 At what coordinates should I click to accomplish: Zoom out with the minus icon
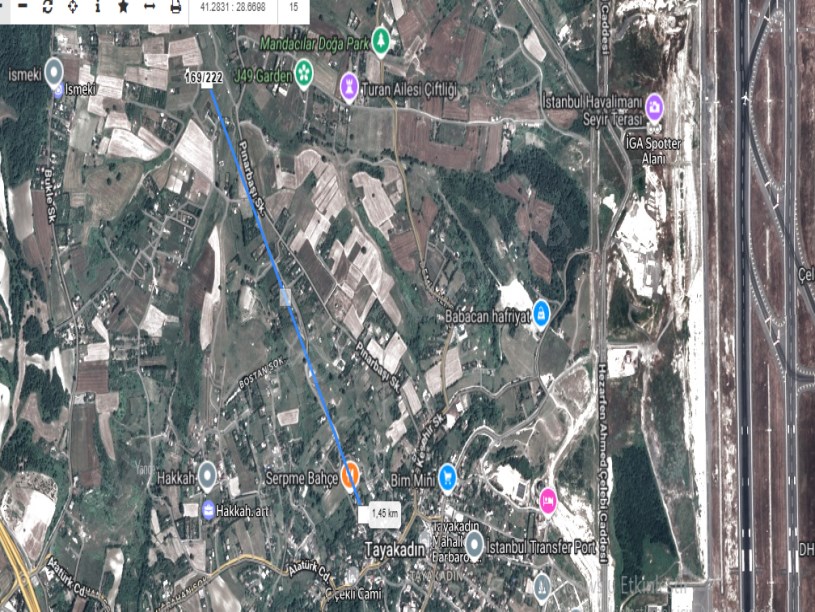point(22,7)
